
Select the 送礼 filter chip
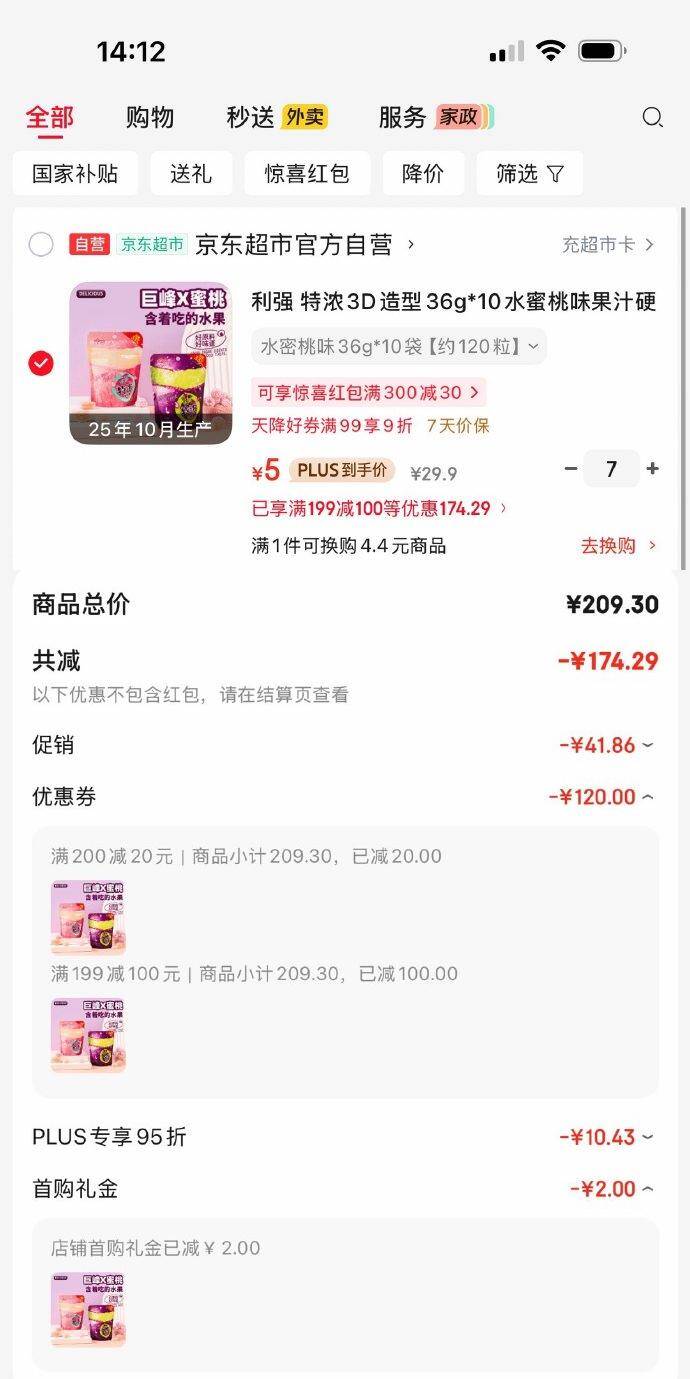[191, 174]
